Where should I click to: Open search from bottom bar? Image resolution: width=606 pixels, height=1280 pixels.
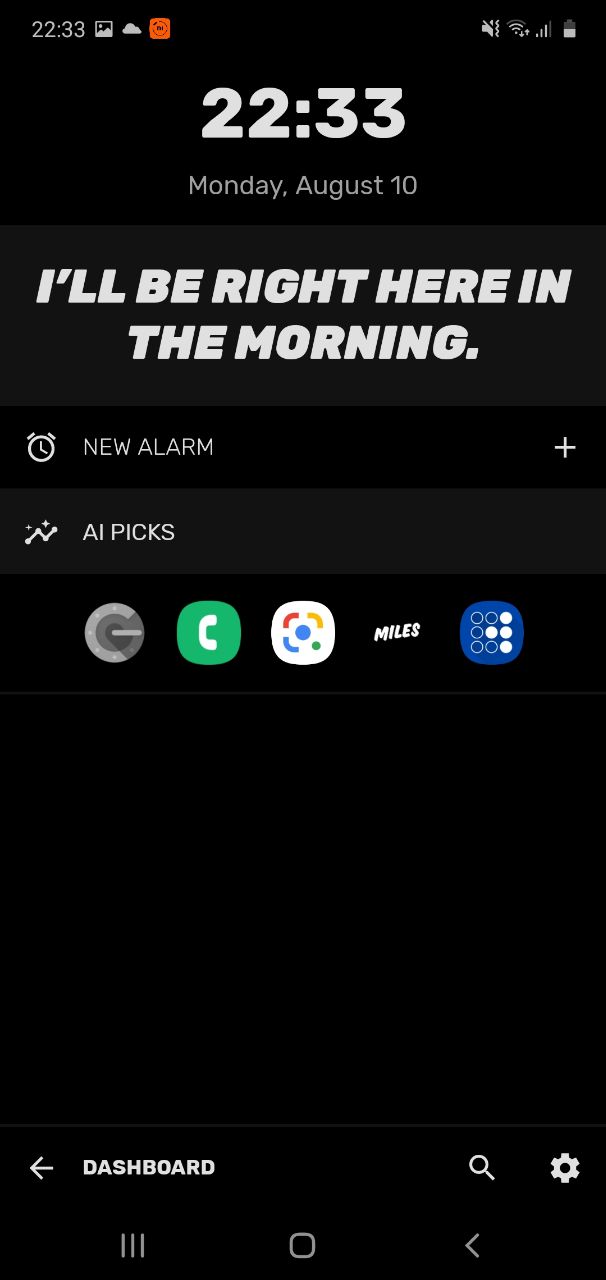[x=482, y=1167]
